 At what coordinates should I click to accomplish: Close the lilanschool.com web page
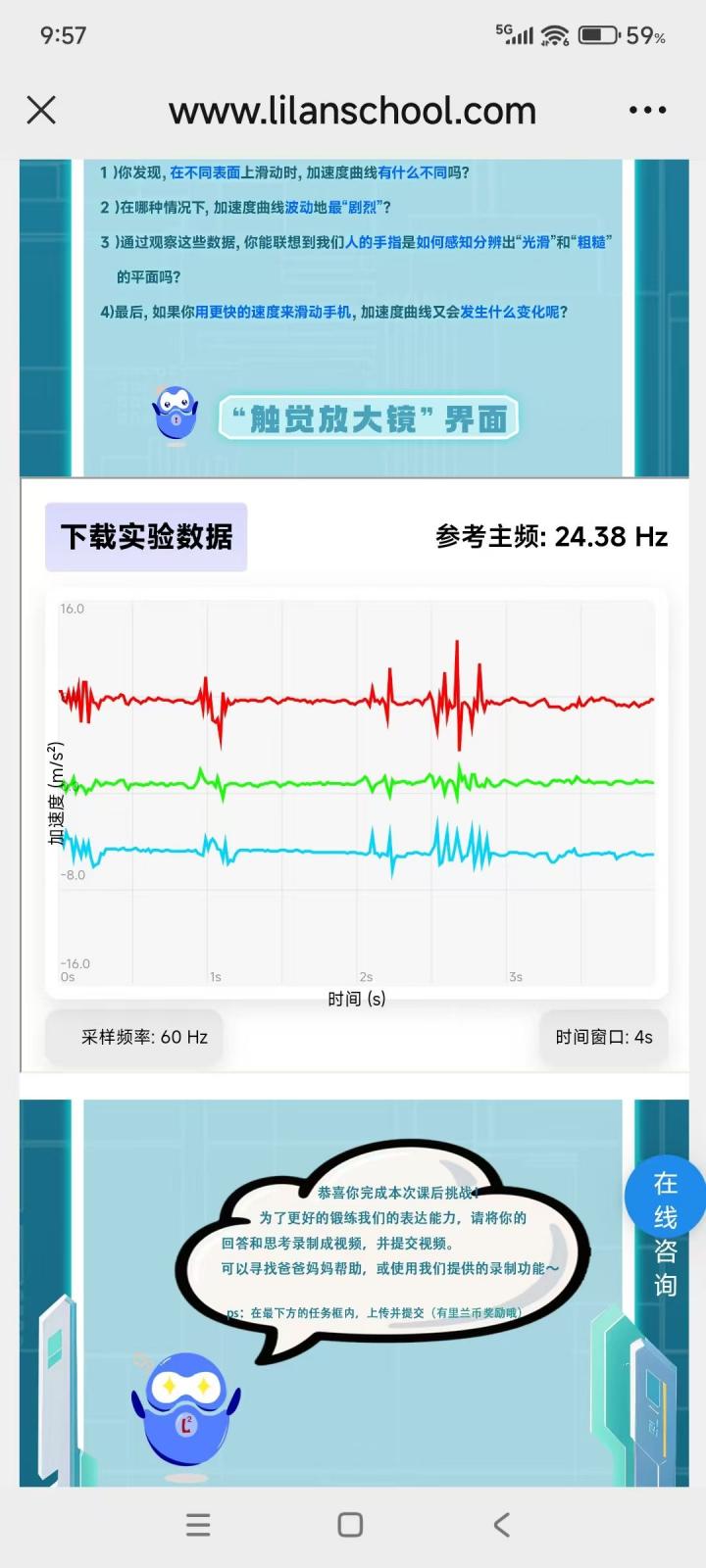[x=41, y=110]
